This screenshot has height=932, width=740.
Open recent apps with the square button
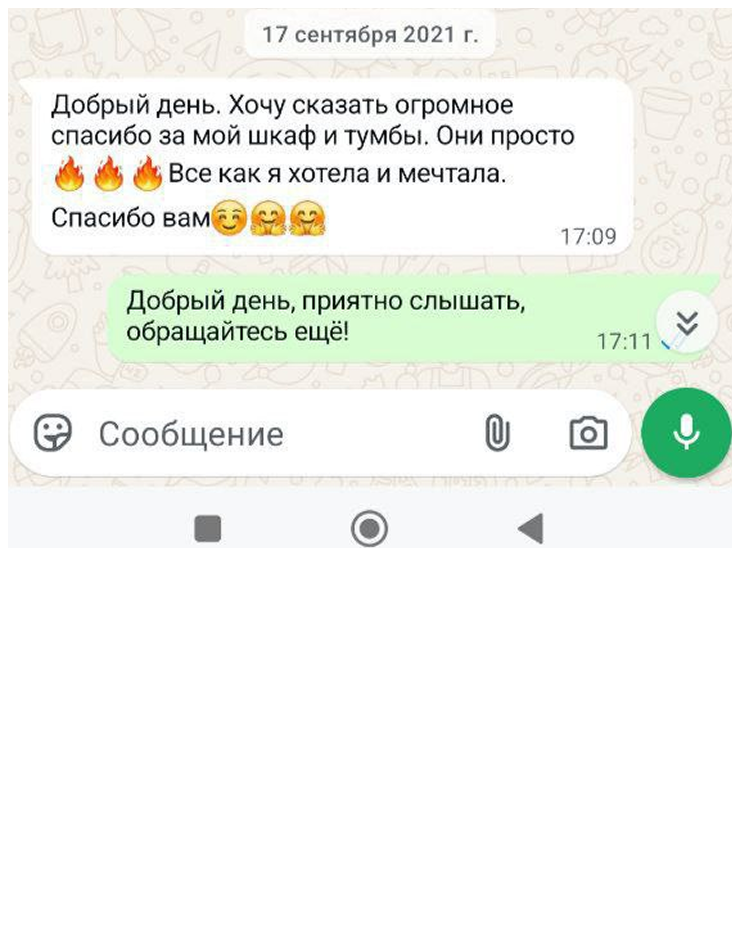click(x=208, y=528)
